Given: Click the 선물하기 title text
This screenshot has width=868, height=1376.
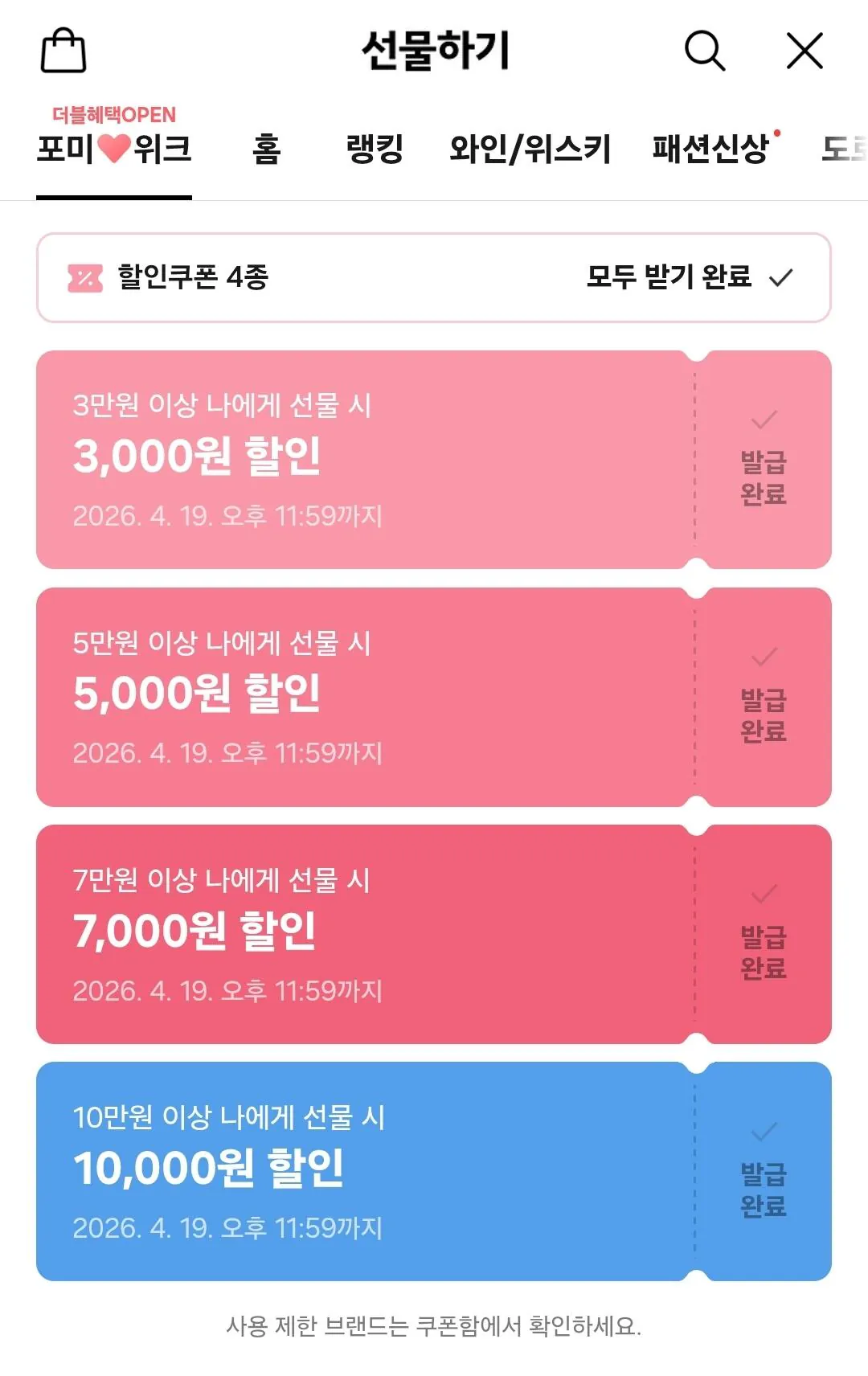Looking at the screenshot, I should tap(434, 50).
